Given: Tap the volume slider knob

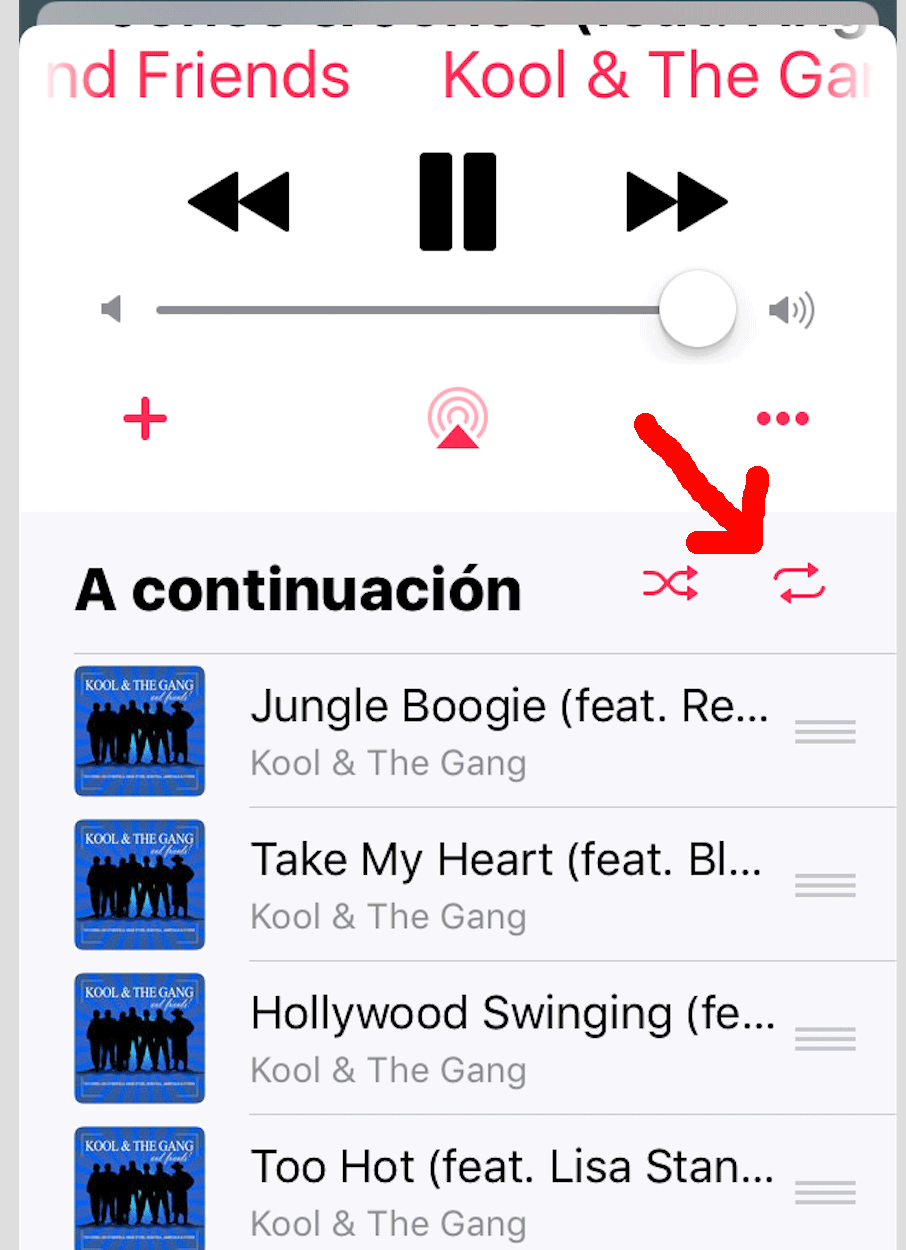Looking at the screenshot, I should point(697,310).
